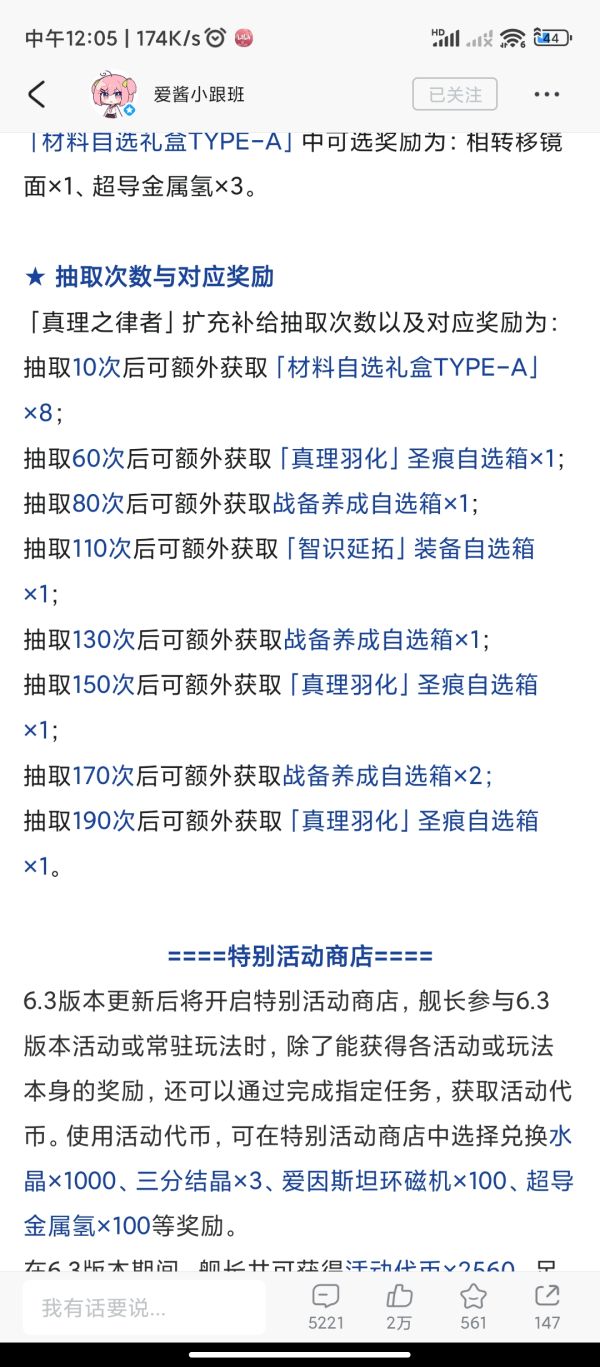This screenshot has height=1367, width=600.
Task: Open 爱酱小跟班's profile avatar
Action: click(111, 95)
